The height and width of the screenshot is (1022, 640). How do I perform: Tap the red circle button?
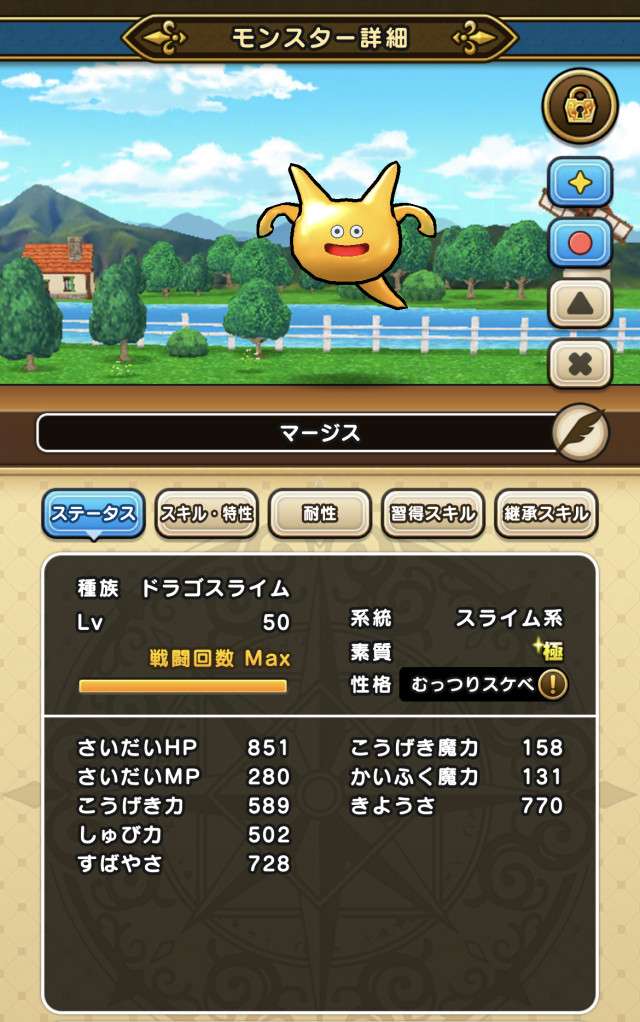pyautogui.click(x=579, y=244)
